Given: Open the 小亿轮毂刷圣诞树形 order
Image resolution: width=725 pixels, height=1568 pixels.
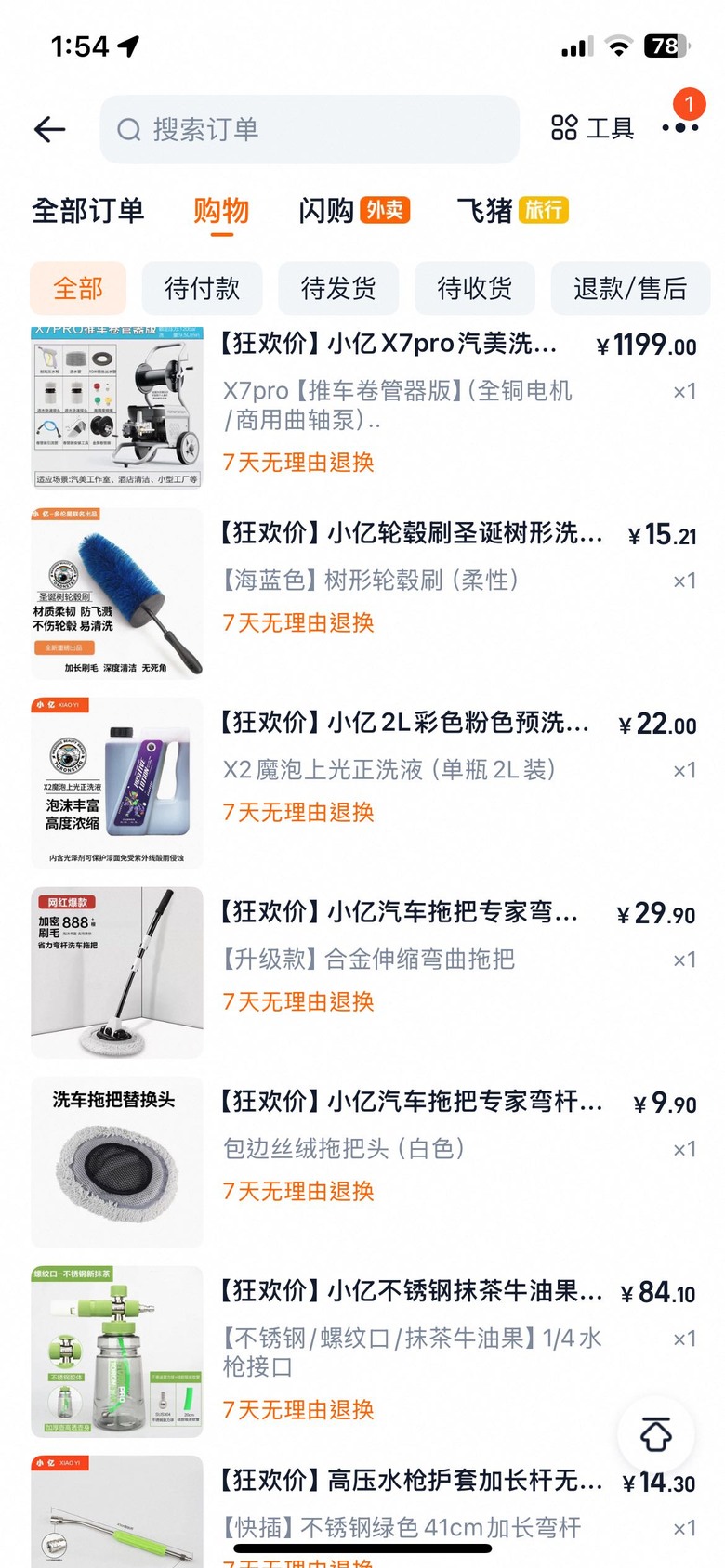Looking at the screenshot, I should click(411, 533).
